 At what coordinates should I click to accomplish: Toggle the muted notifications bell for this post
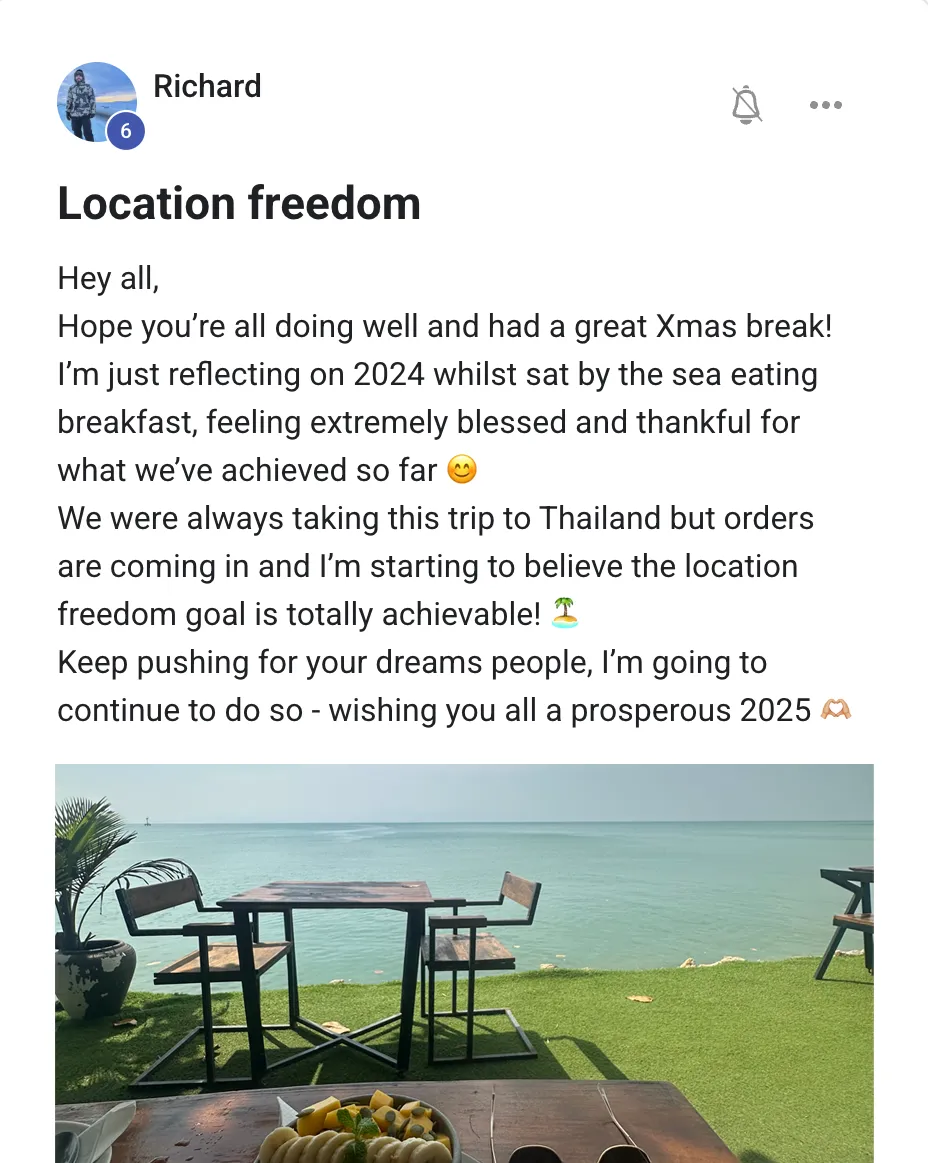point(746,105)
